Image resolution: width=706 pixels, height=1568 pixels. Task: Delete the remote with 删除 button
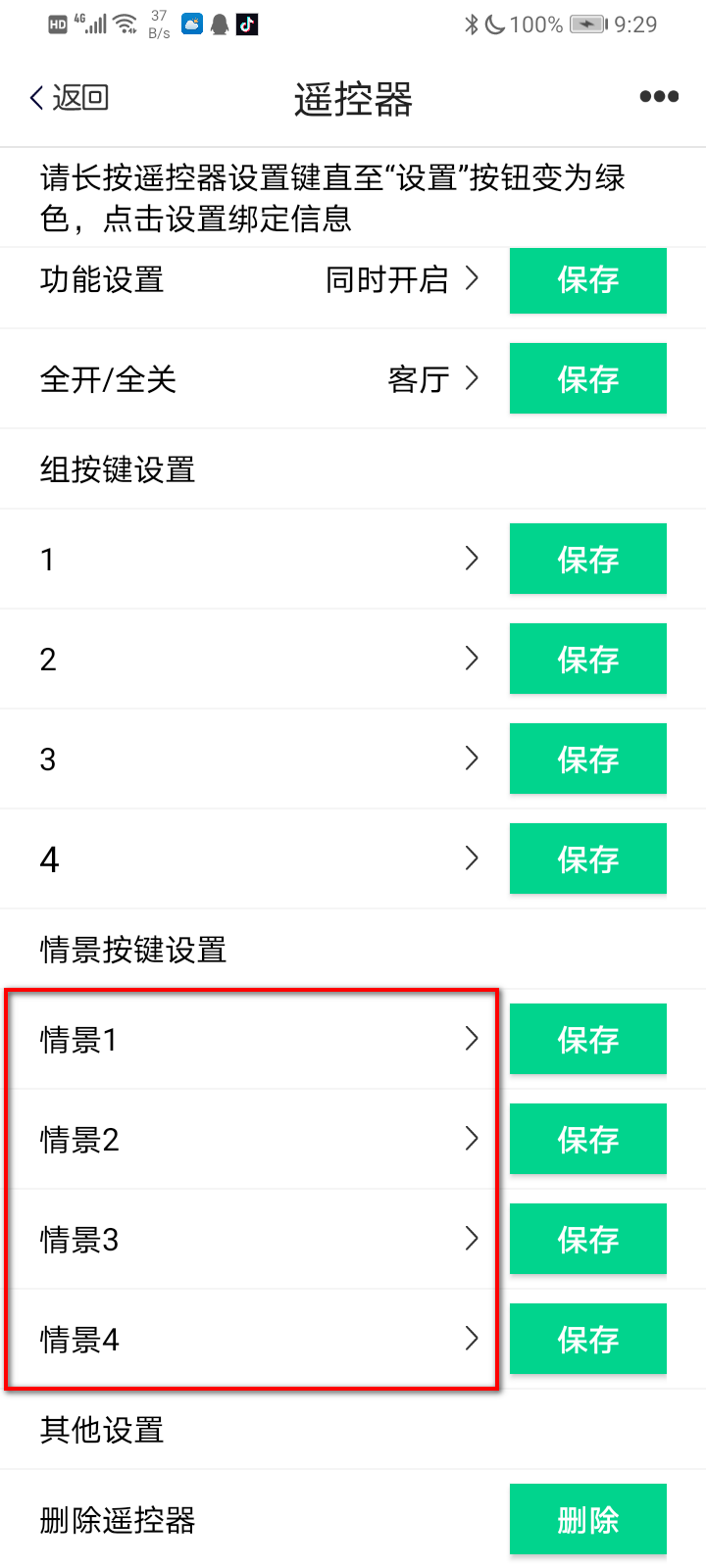click(x=587, y=1520)
